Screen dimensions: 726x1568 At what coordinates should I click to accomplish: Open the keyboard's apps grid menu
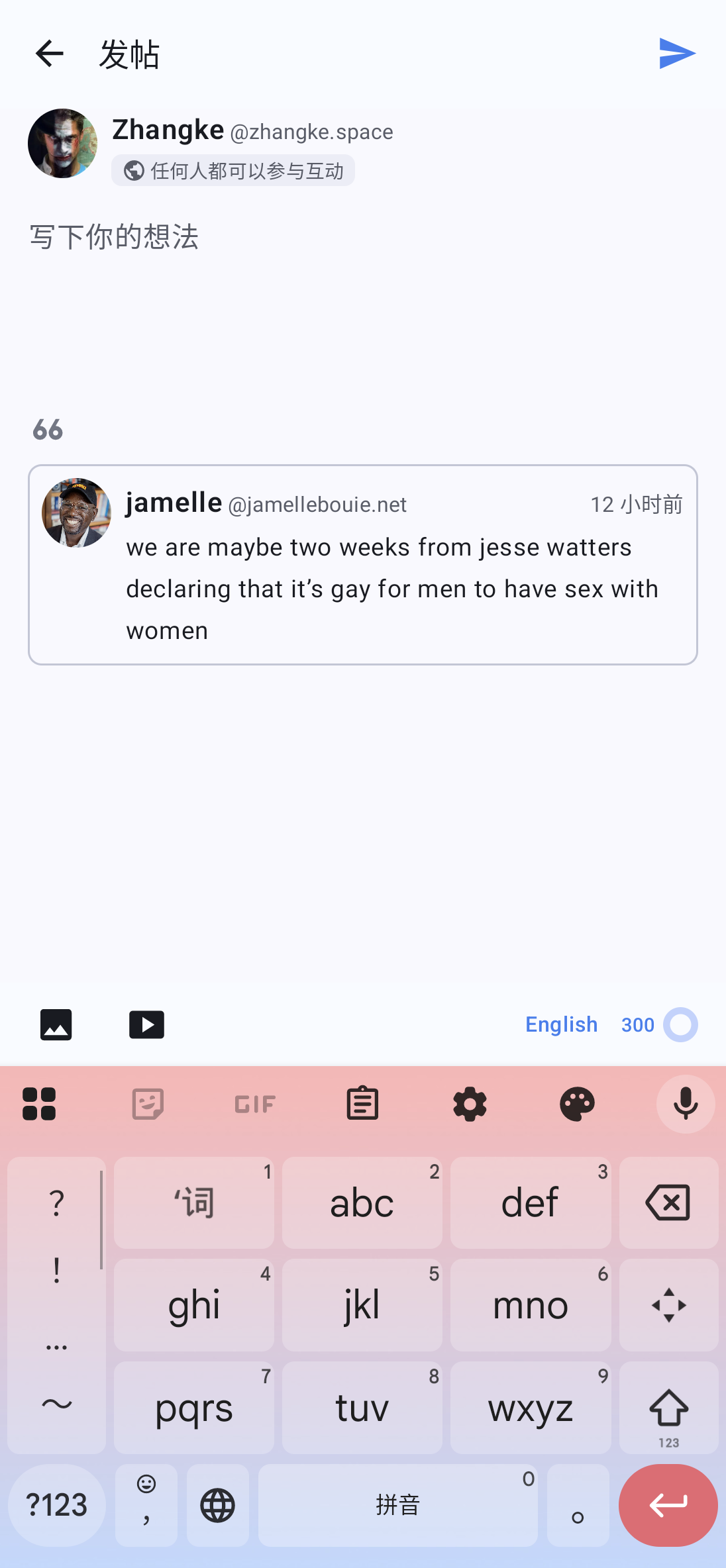(39, 1104)
